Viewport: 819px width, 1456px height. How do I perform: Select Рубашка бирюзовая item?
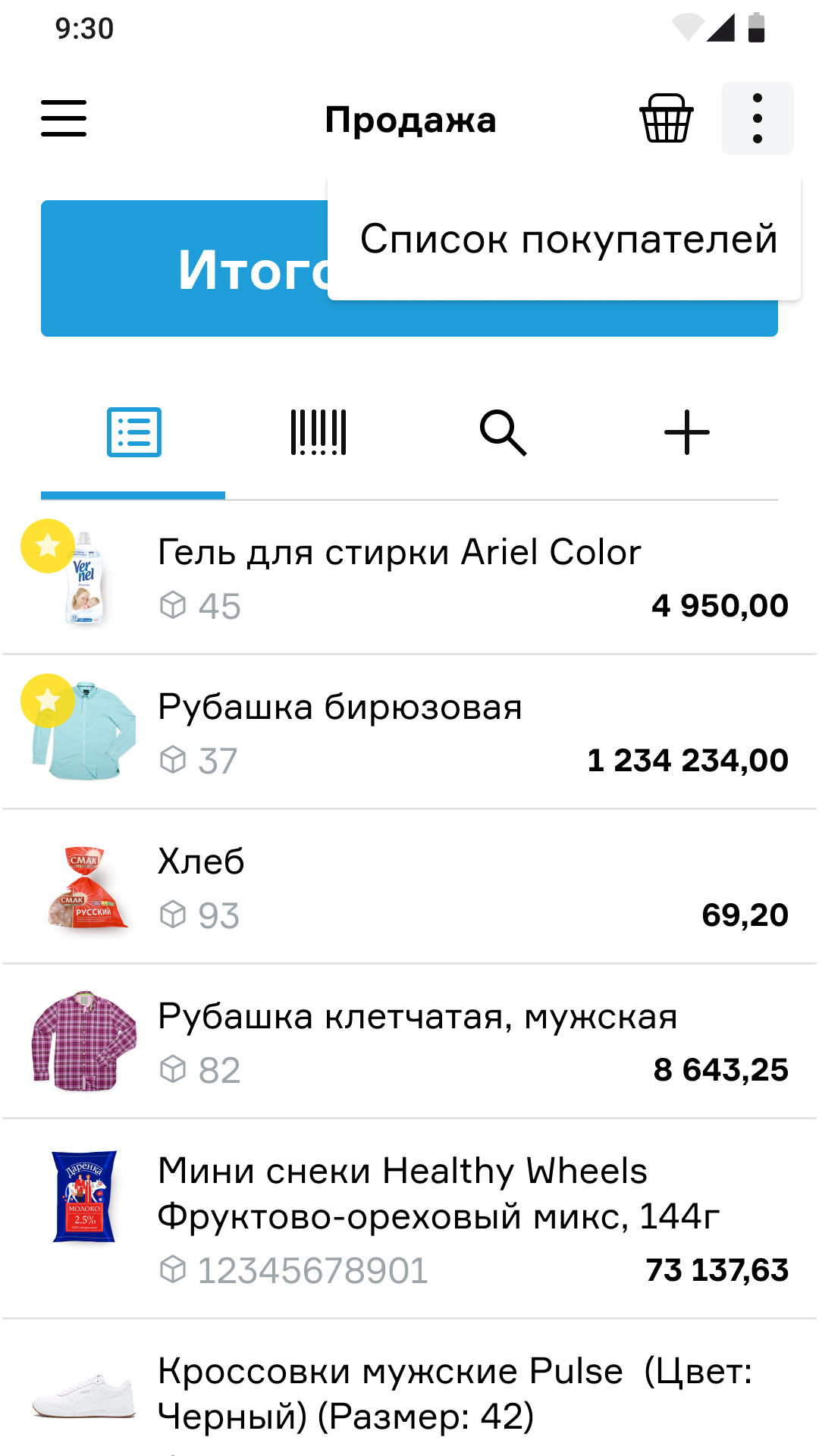(409, 733)
